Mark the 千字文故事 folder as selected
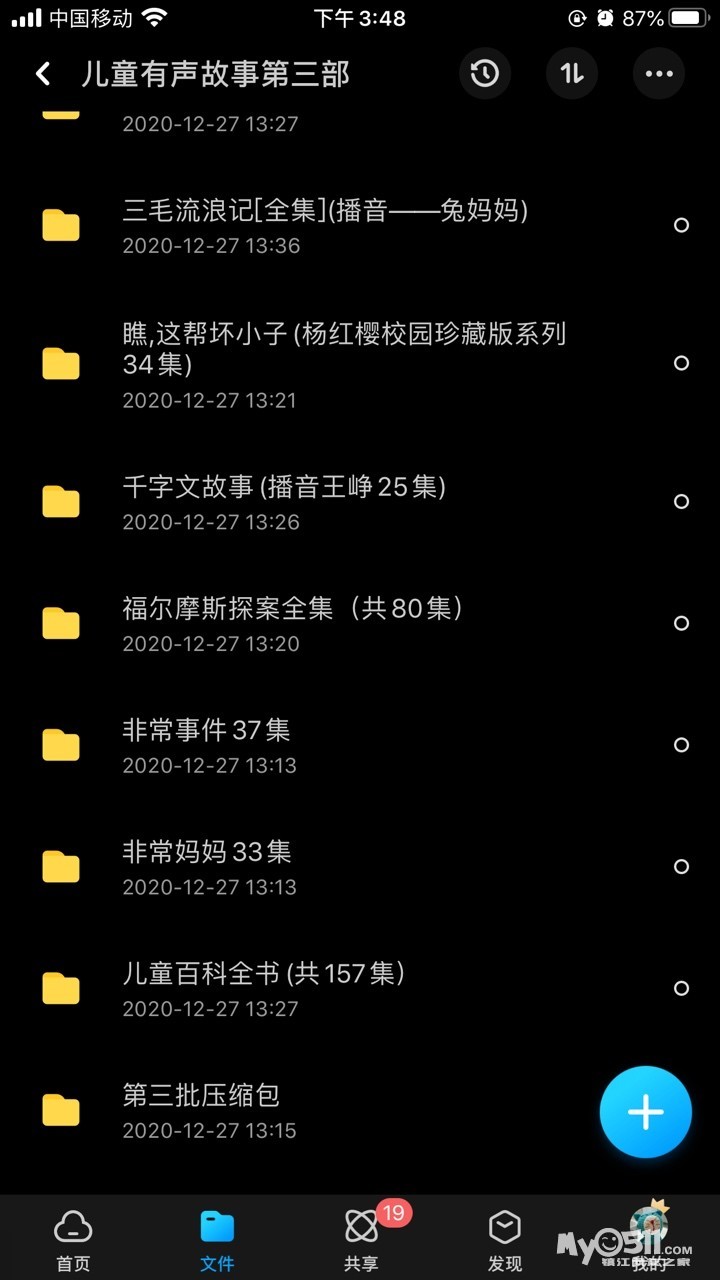The height and width of the screenshot is (1280, 720). tap(681, 502)
